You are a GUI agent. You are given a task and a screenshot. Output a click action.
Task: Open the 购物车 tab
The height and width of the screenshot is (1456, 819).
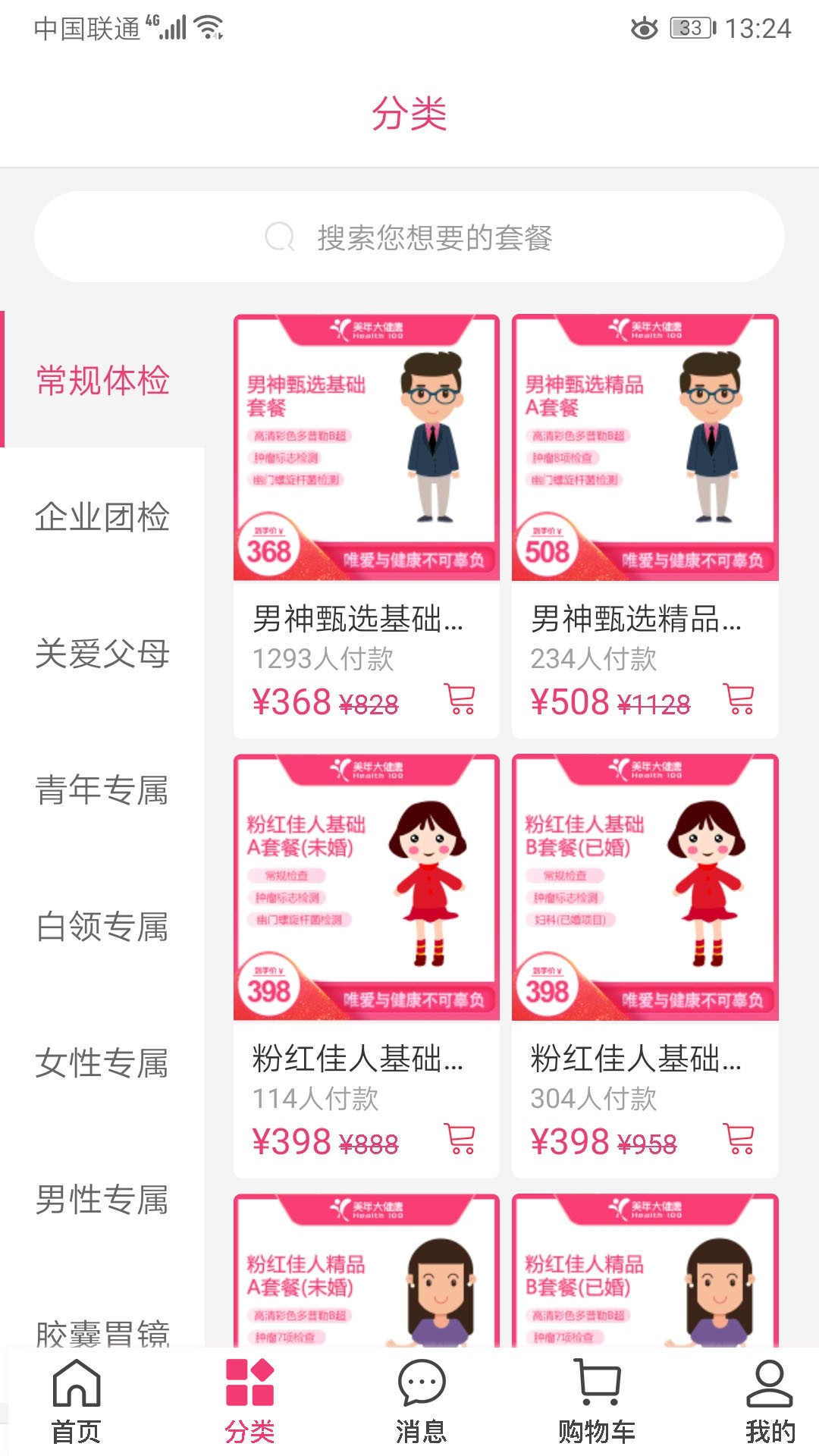click(597, 1401)
